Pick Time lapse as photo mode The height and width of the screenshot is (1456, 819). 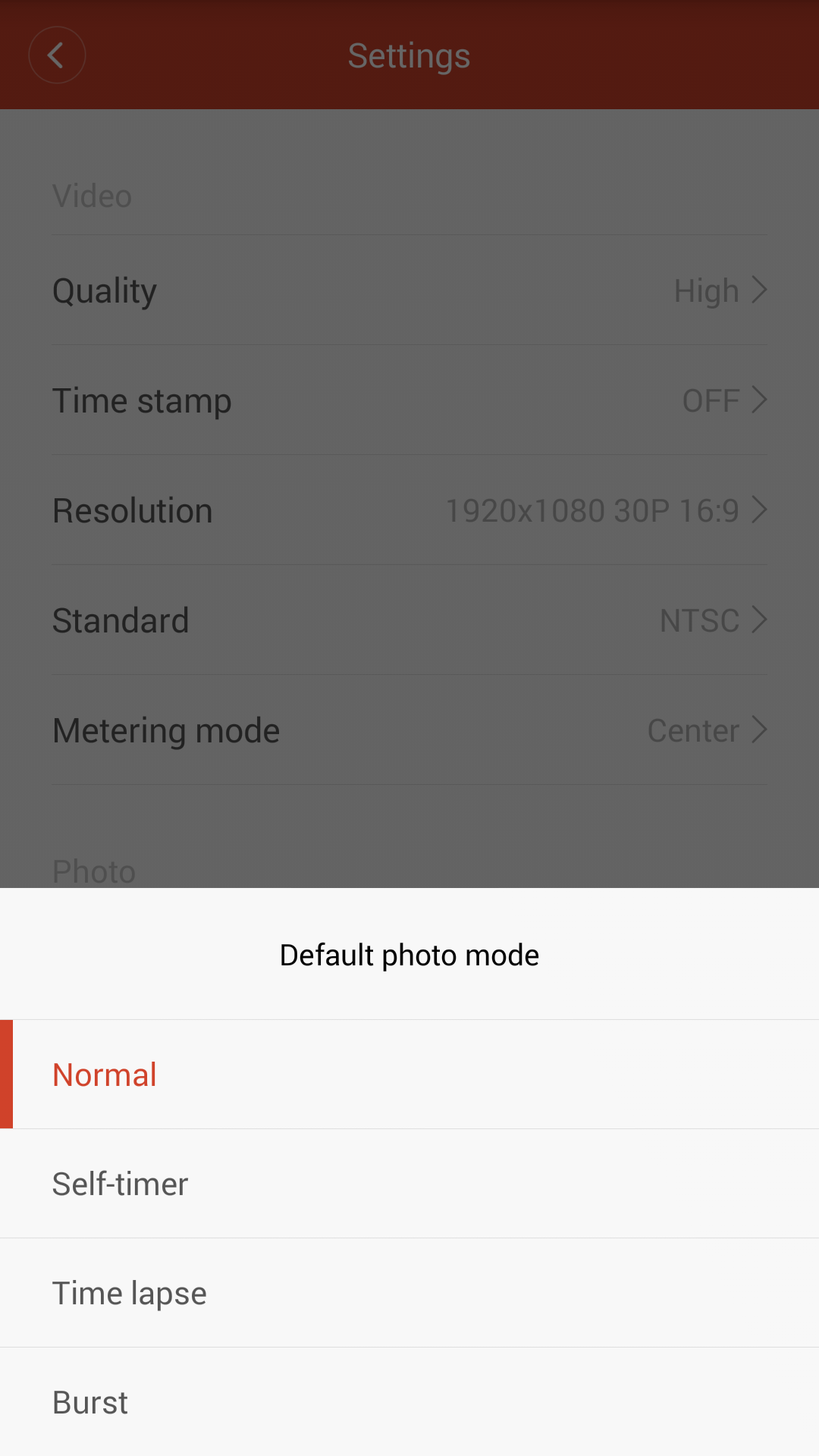[409, 1293]
